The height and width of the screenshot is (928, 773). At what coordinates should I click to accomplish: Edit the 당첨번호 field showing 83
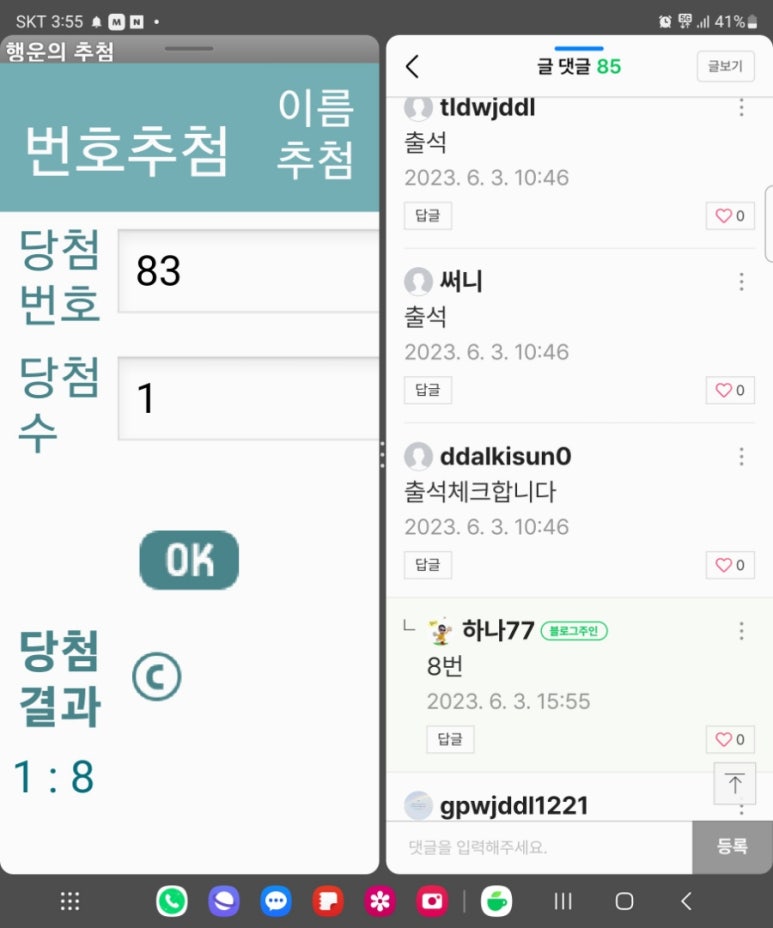pyautogui.click(x=248, y=271)
